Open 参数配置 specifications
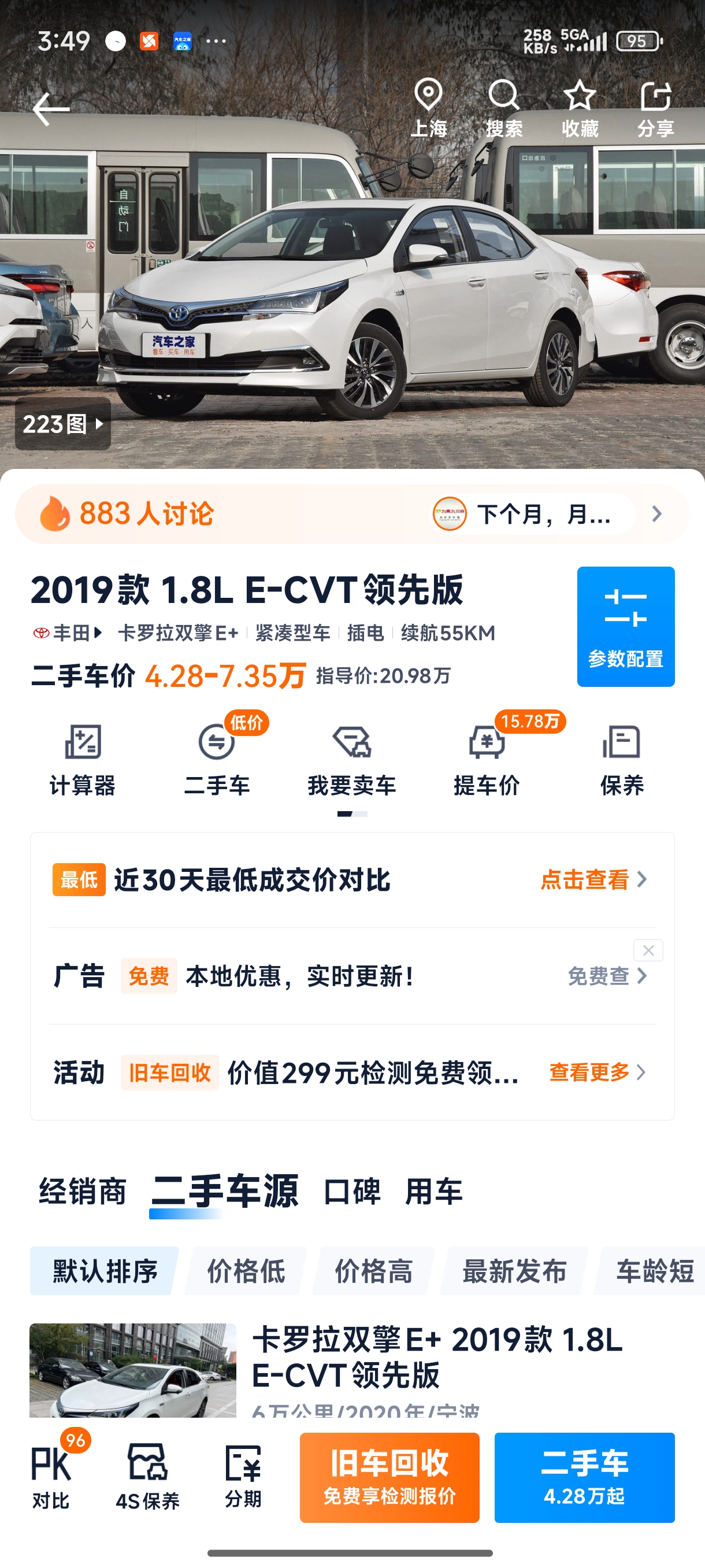Screen dimensions: 705x1568 point(625,626)
